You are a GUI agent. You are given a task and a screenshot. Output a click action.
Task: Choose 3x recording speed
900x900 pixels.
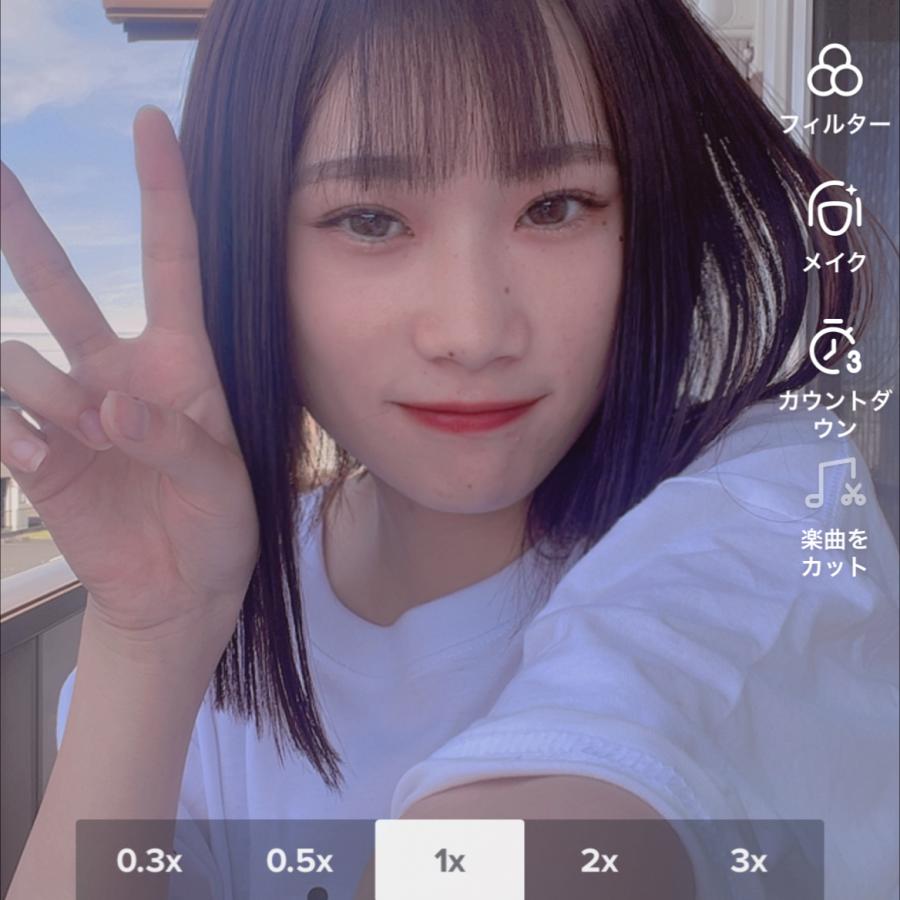[748, 860]
